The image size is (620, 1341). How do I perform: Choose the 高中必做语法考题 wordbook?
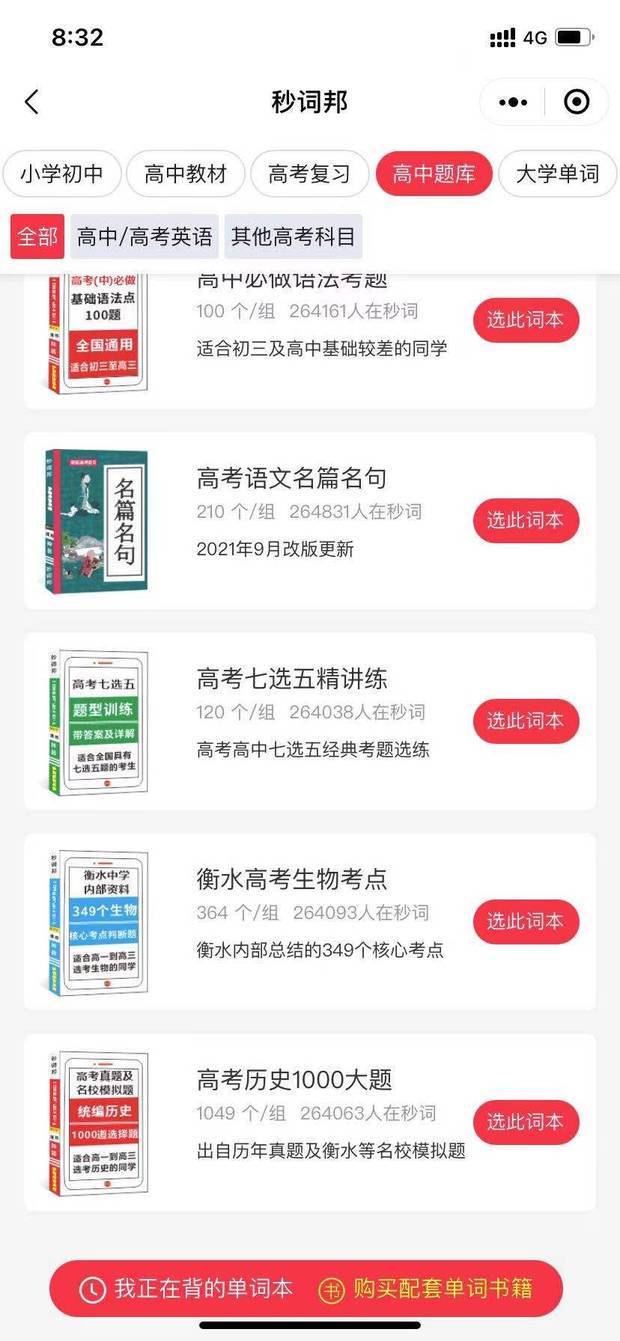[525, 320]
